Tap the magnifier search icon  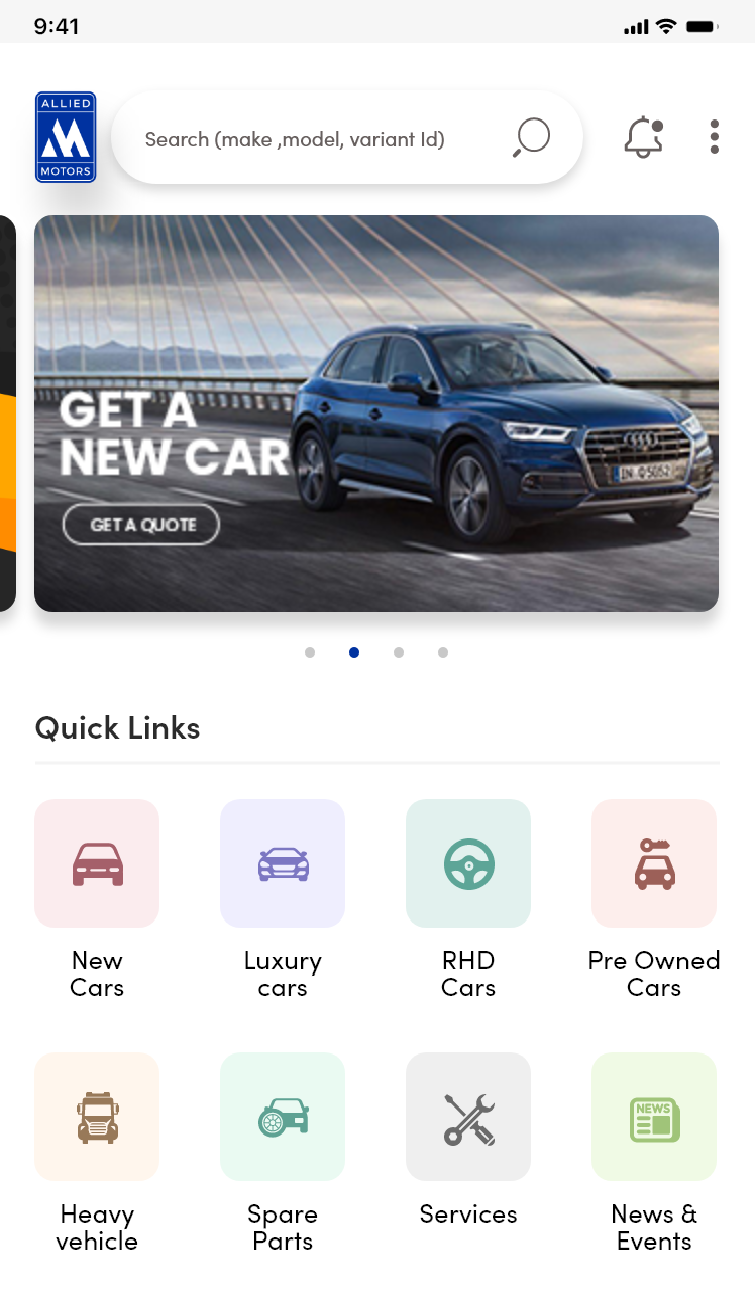pos(532,138)
